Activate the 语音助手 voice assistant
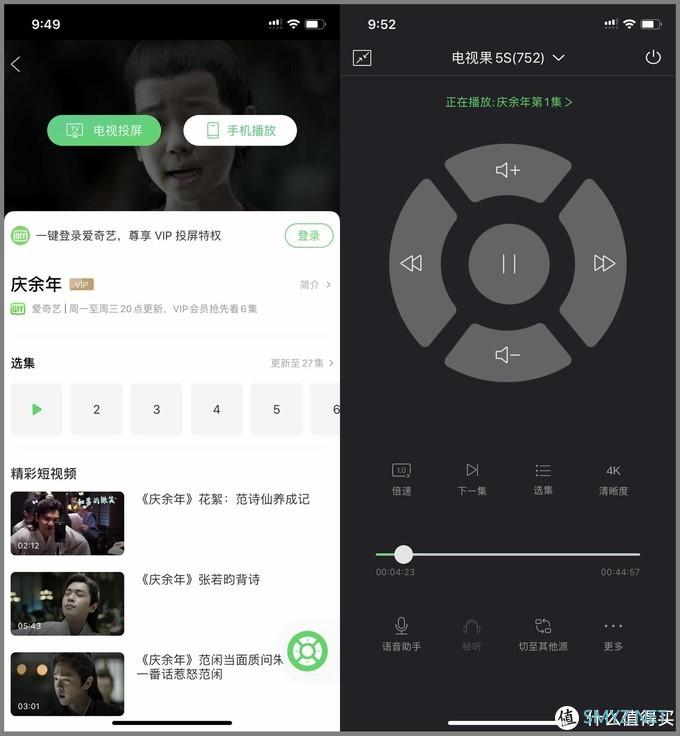This screenshot has width=680, height=736. pyautogui.click(x=401, y=634)
